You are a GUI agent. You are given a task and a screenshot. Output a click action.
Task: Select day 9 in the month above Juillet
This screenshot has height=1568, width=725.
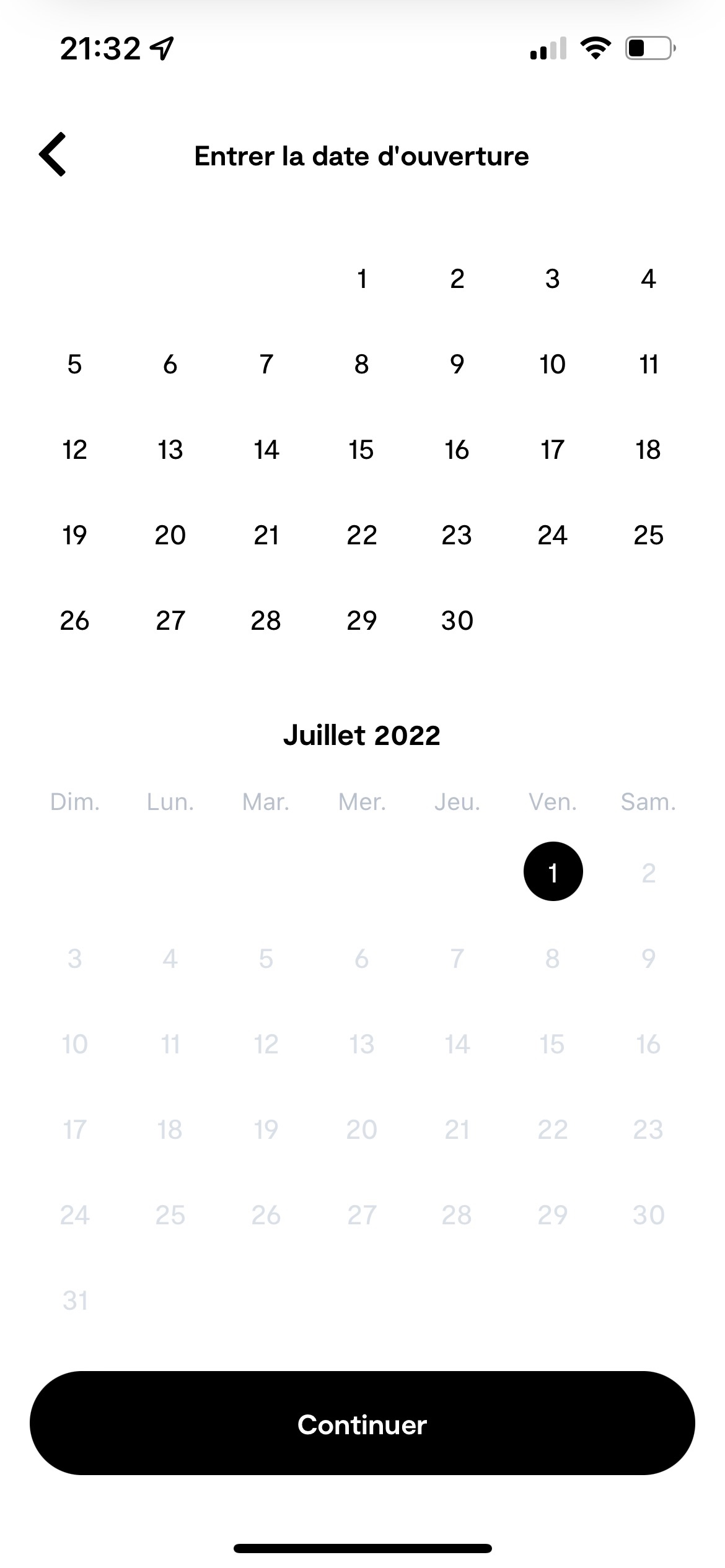(457, 364)
